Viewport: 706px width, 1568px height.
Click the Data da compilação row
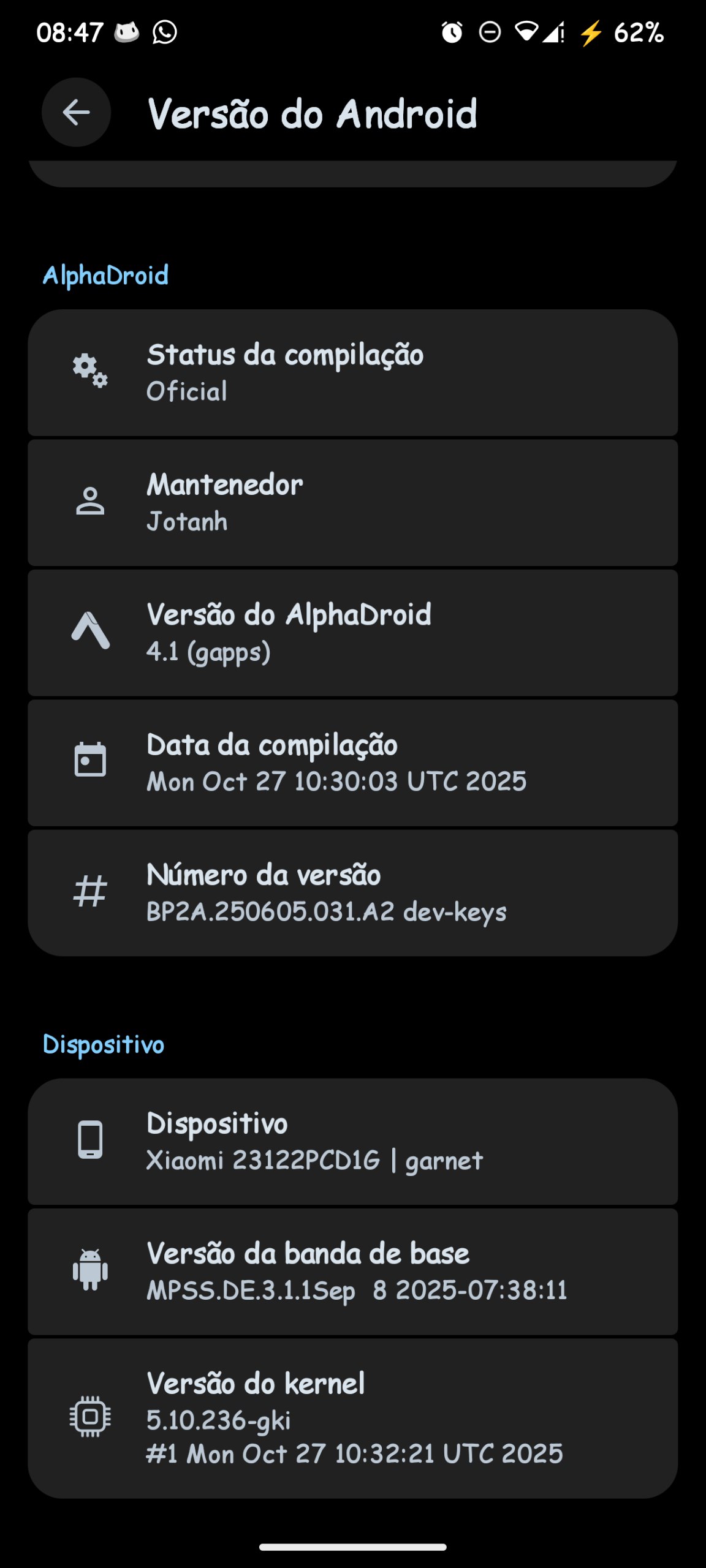pyautogui.click(x=353, y=761)
